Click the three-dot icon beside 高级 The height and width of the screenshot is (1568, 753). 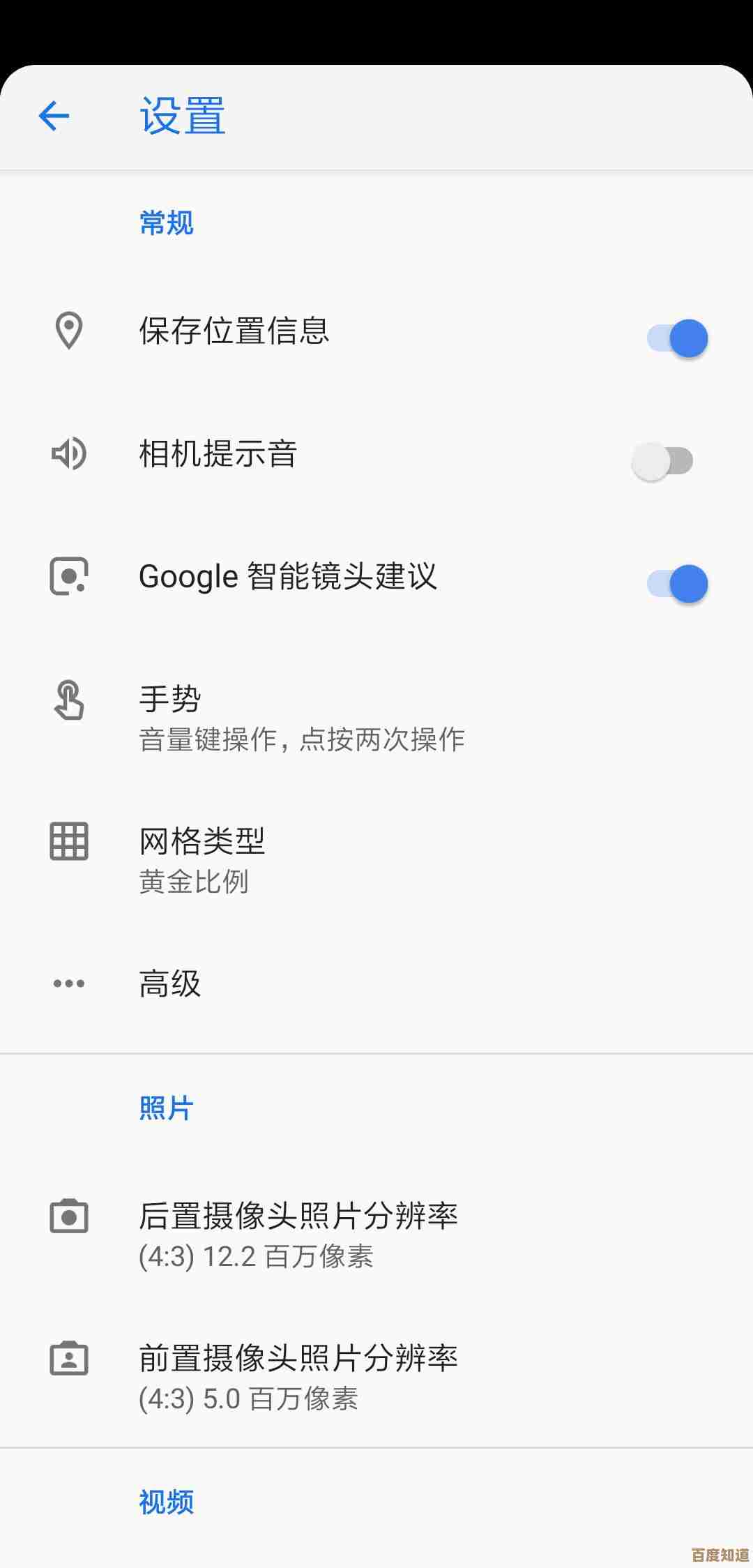68,983
